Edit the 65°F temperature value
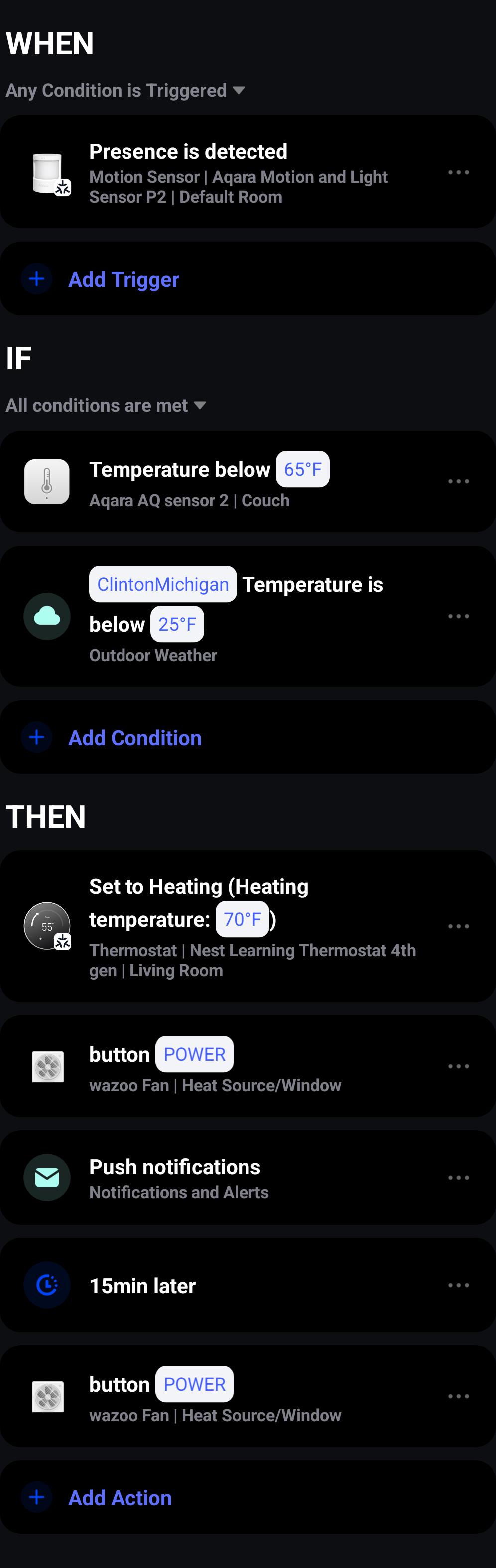496x1568 pixels. coord(302,469)
